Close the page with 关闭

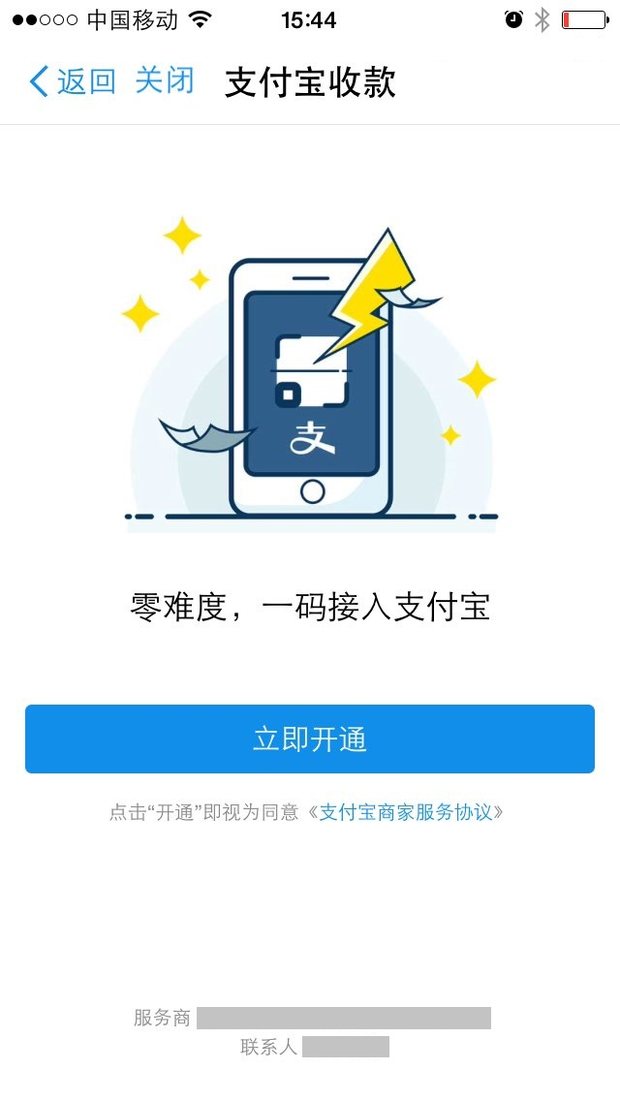coord(165,81)
